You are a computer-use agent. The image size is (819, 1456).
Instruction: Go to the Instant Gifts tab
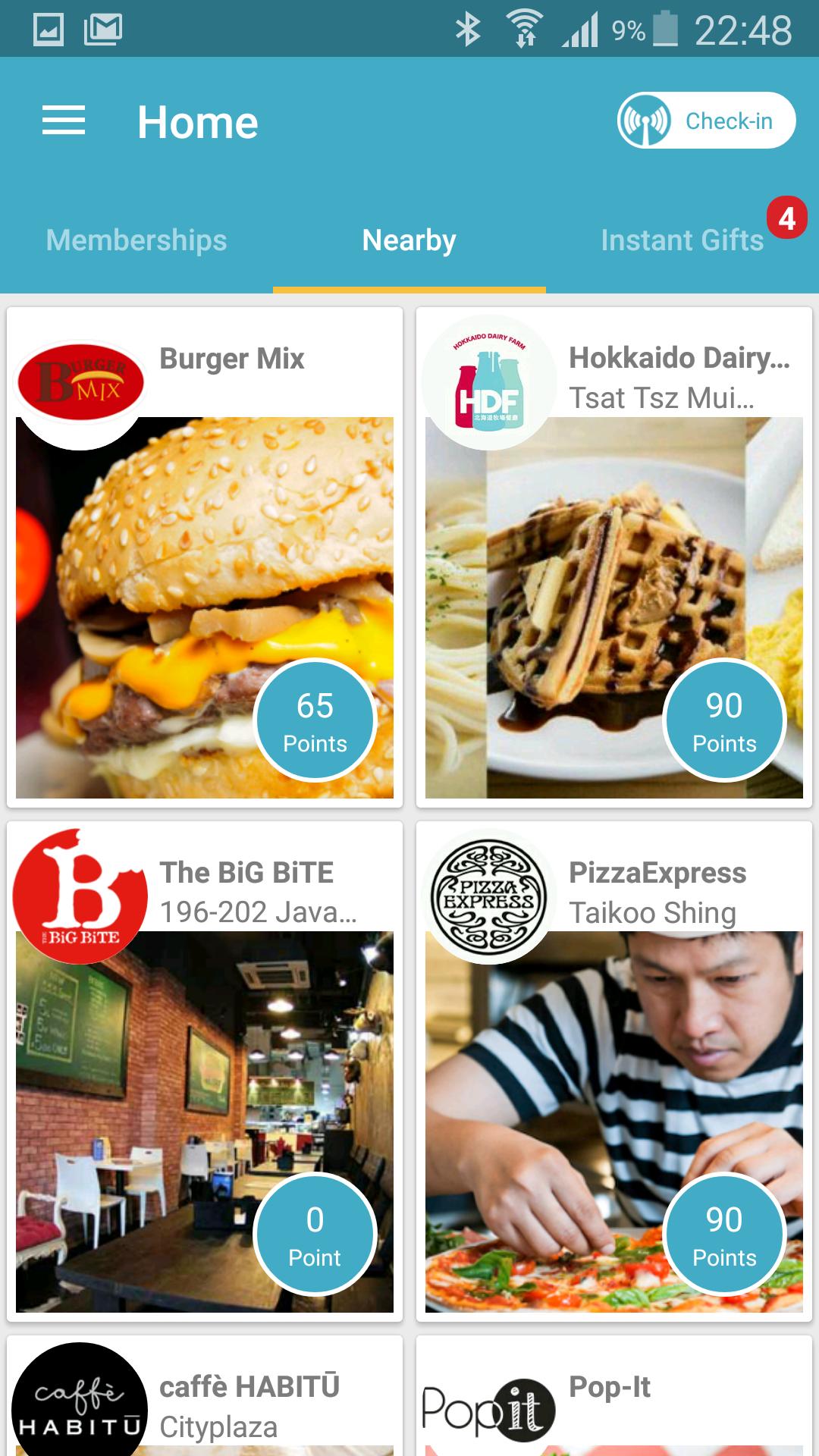coord(682,240)
